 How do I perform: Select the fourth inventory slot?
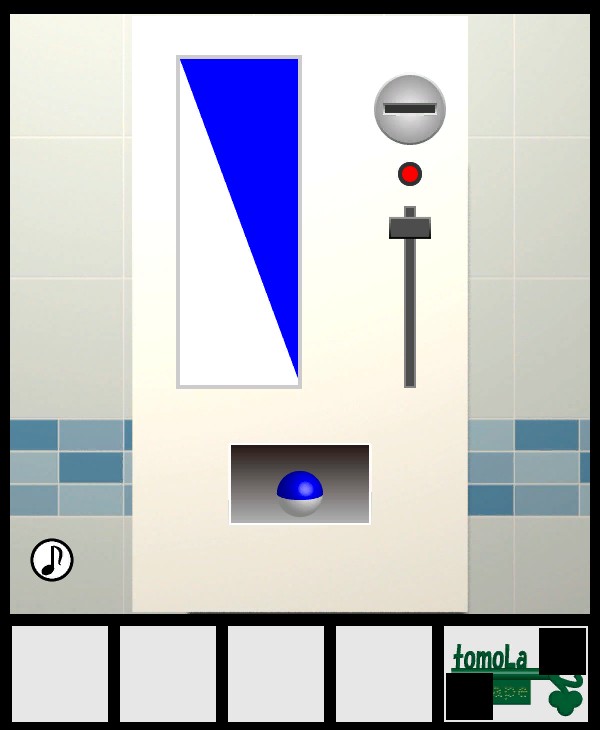point(384,674)
